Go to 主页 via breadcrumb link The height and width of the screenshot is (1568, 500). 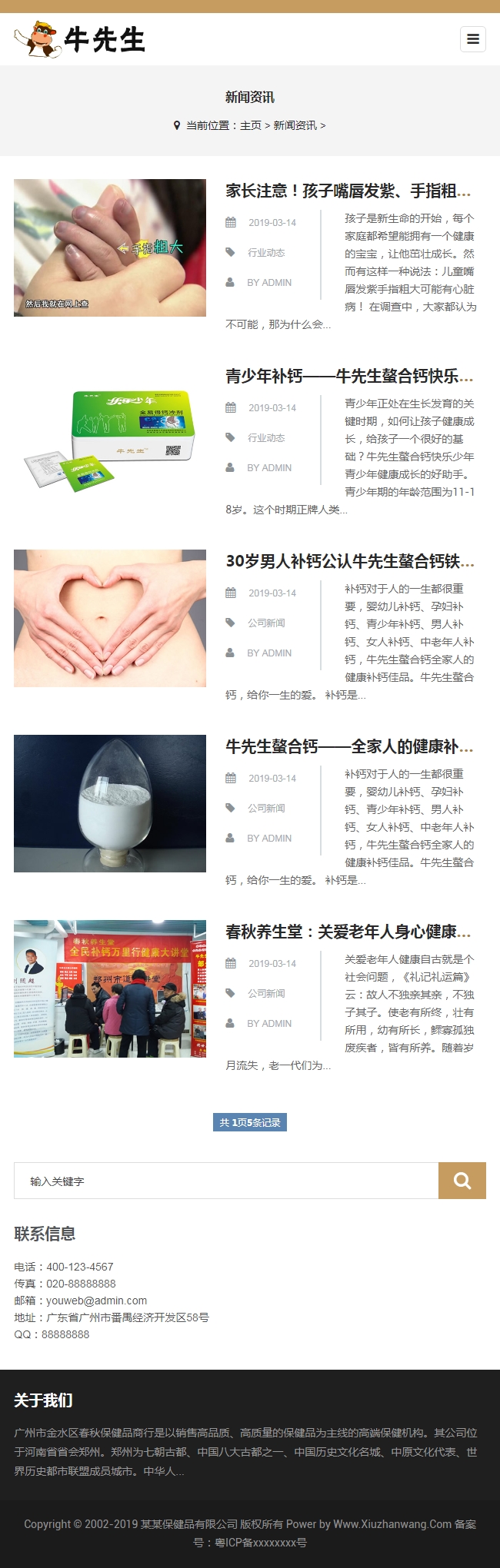pyautogui.click(x=251, y=125)
